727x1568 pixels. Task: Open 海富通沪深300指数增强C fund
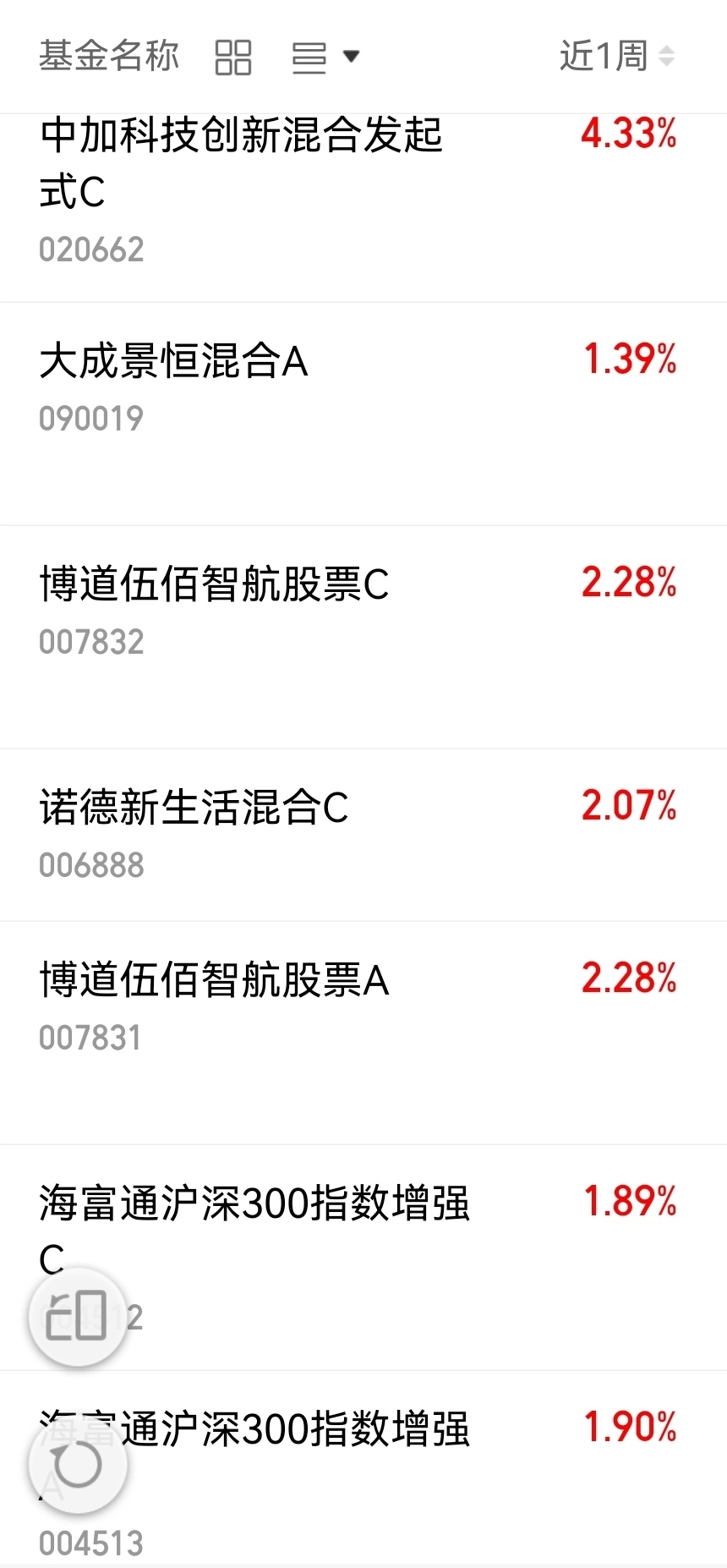363,1258
